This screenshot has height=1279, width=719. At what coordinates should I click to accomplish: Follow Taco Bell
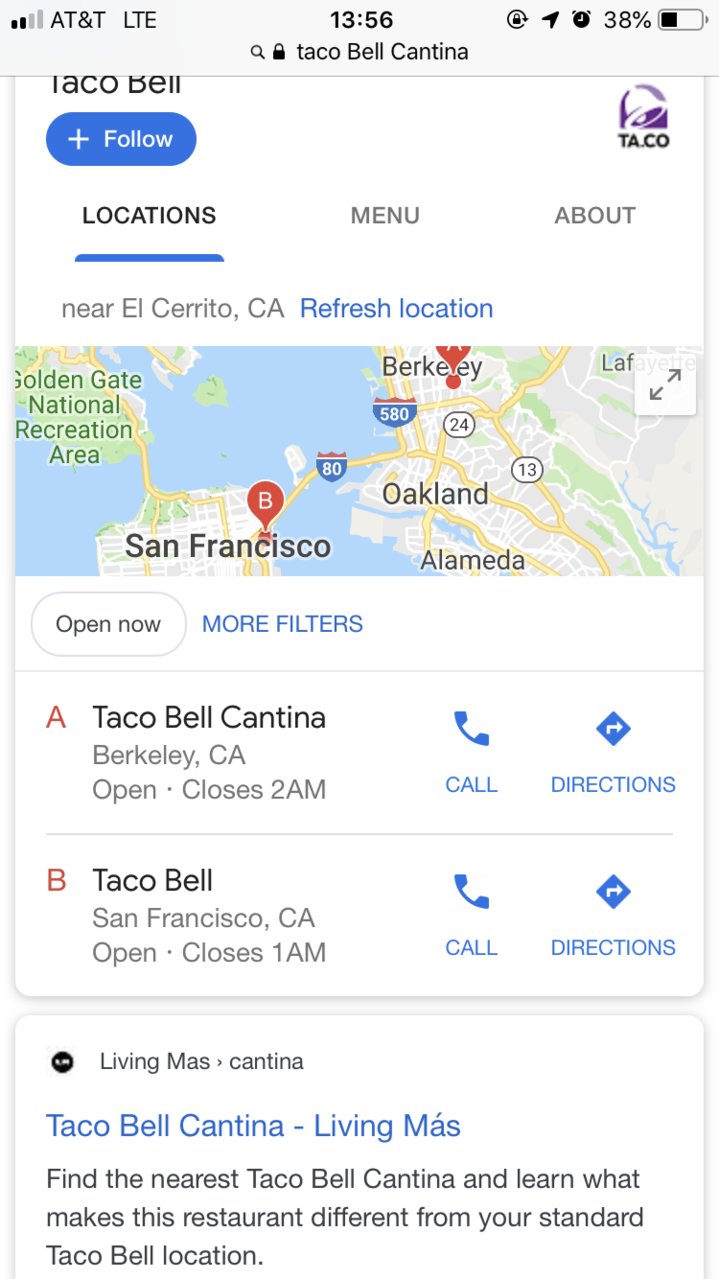121,139
